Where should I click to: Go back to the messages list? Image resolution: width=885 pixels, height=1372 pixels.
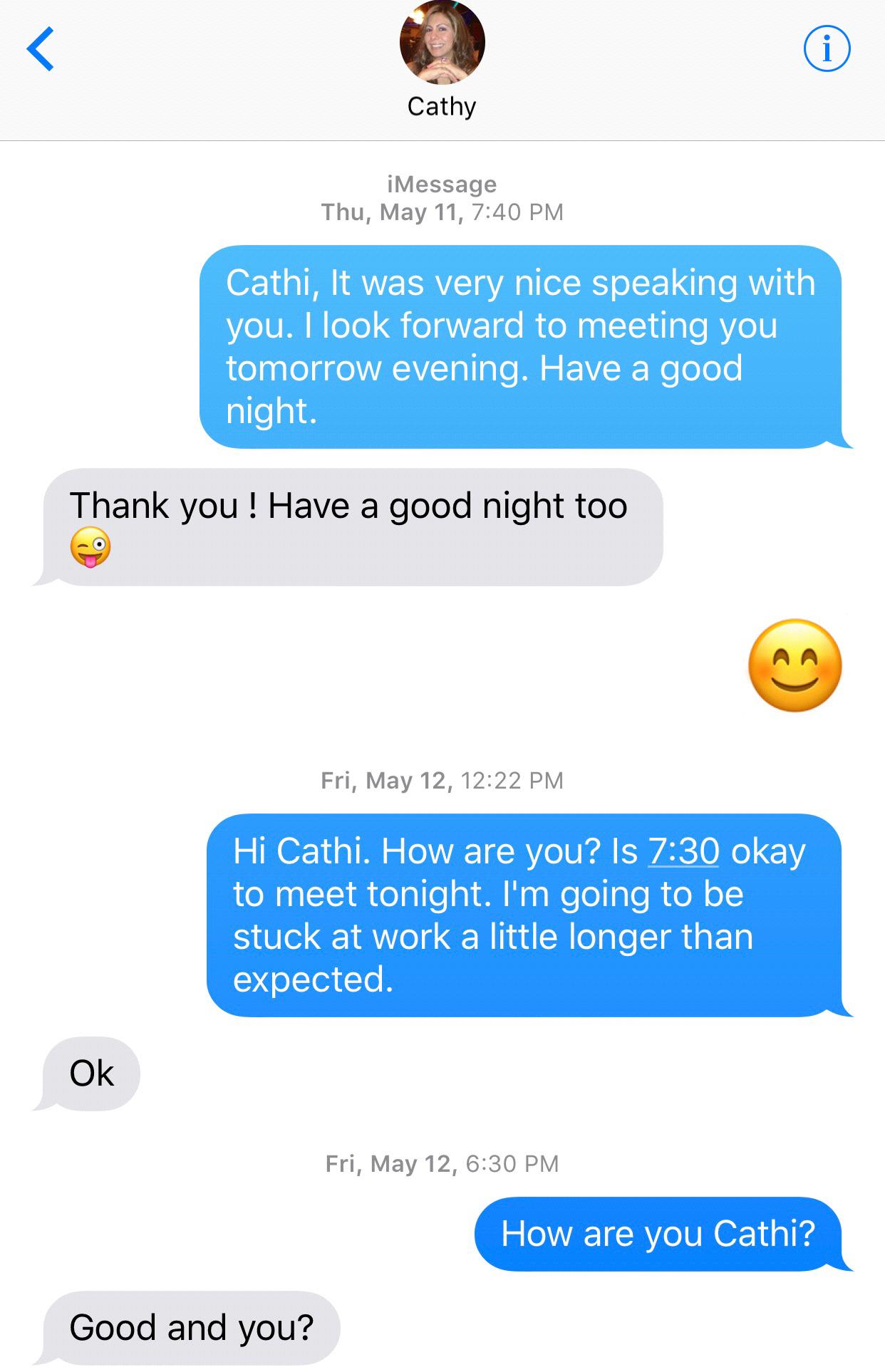pos(40,48)
